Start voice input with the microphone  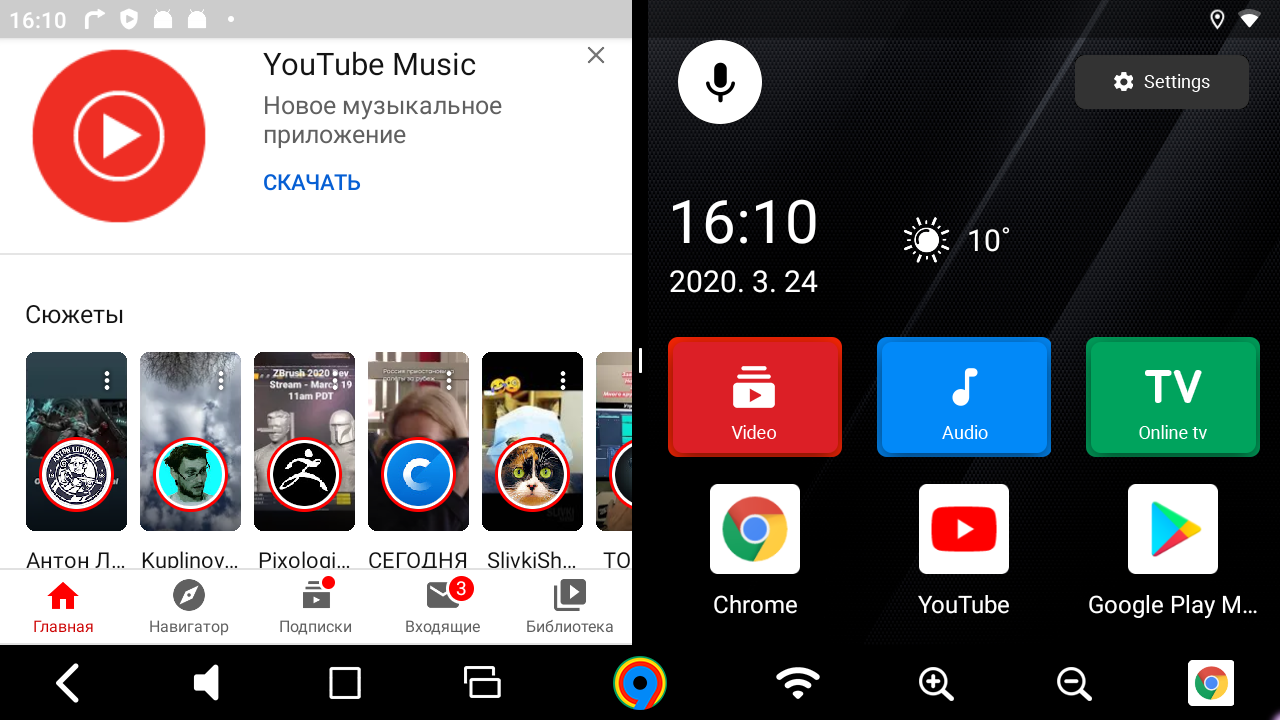720,82
